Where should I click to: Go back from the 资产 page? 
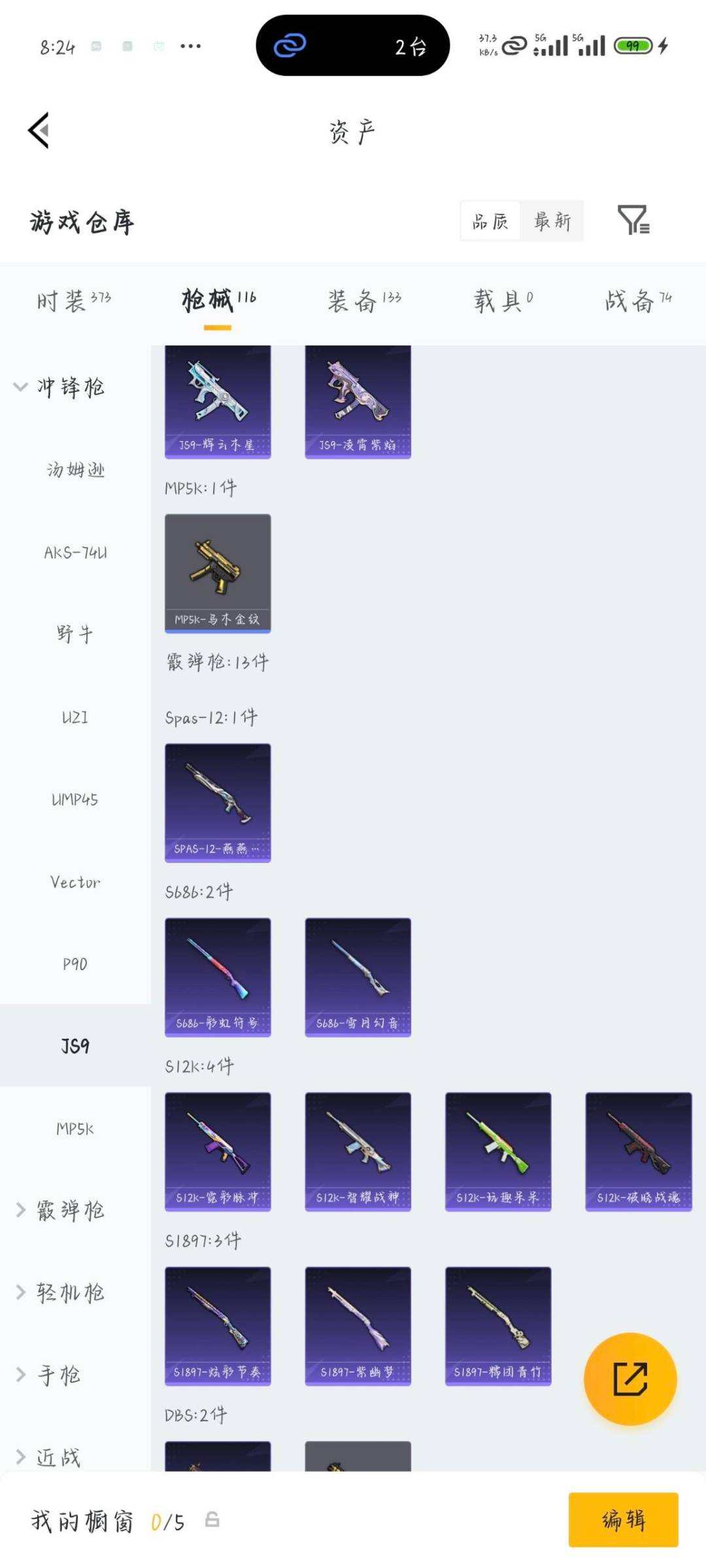tap(39, 131)
